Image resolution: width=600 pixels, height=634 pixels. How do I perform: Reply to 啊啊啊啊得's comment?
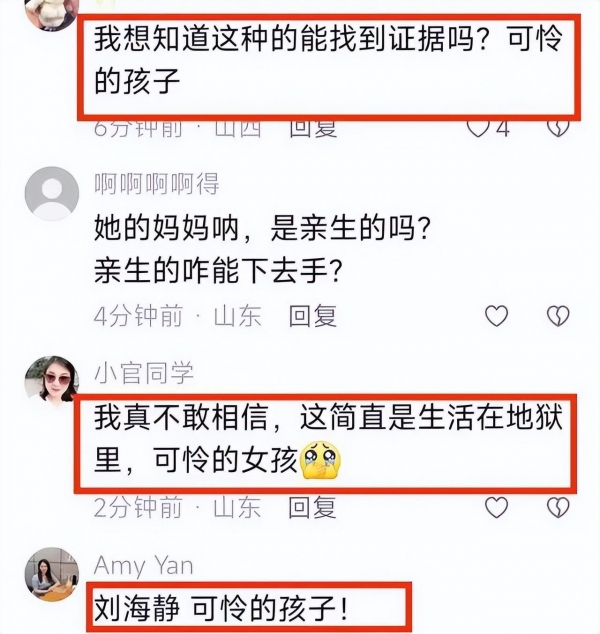point(312,316)
